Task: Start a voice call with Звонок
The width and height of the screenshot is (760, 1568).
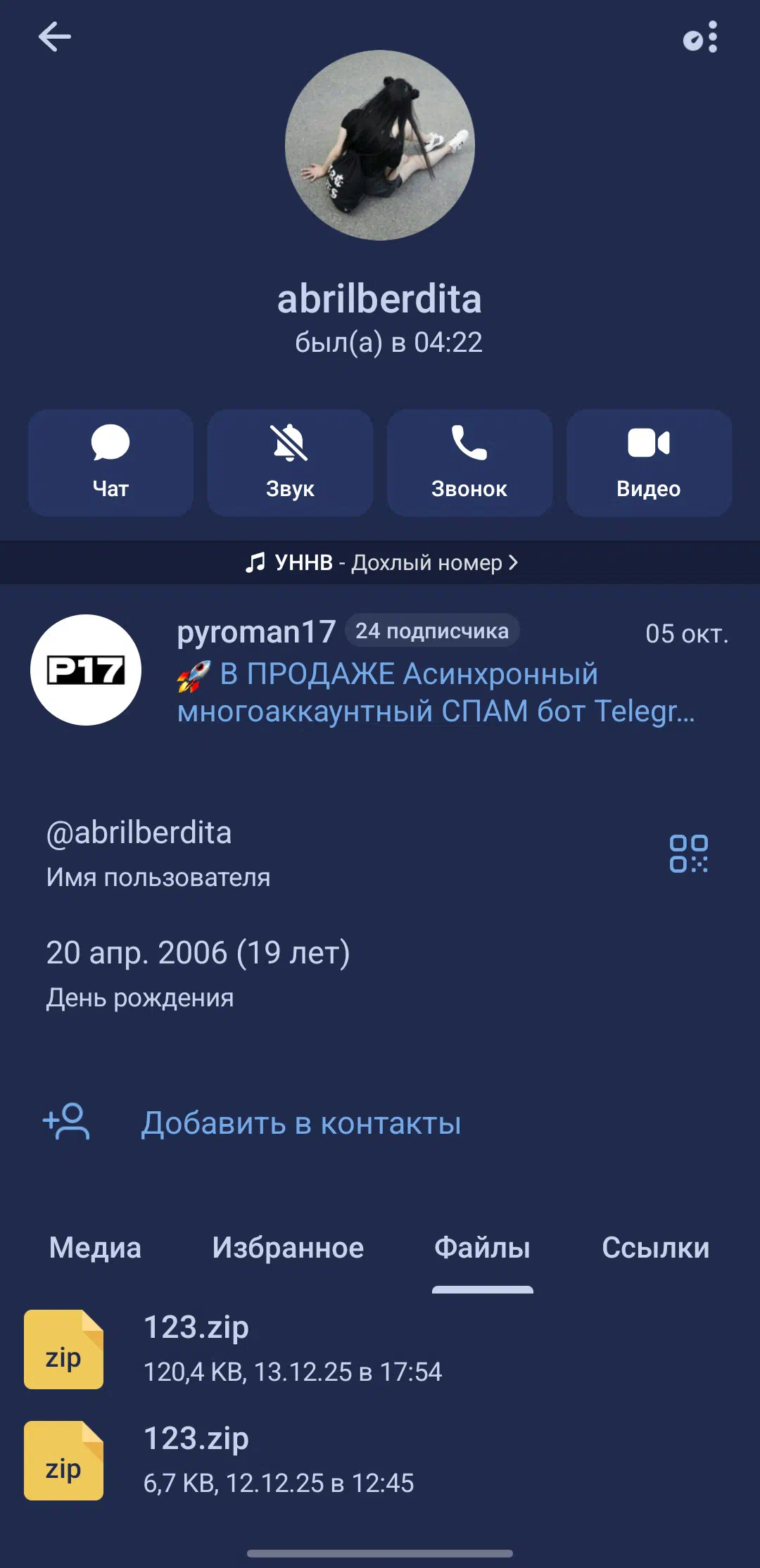Action: pos(469,462)
